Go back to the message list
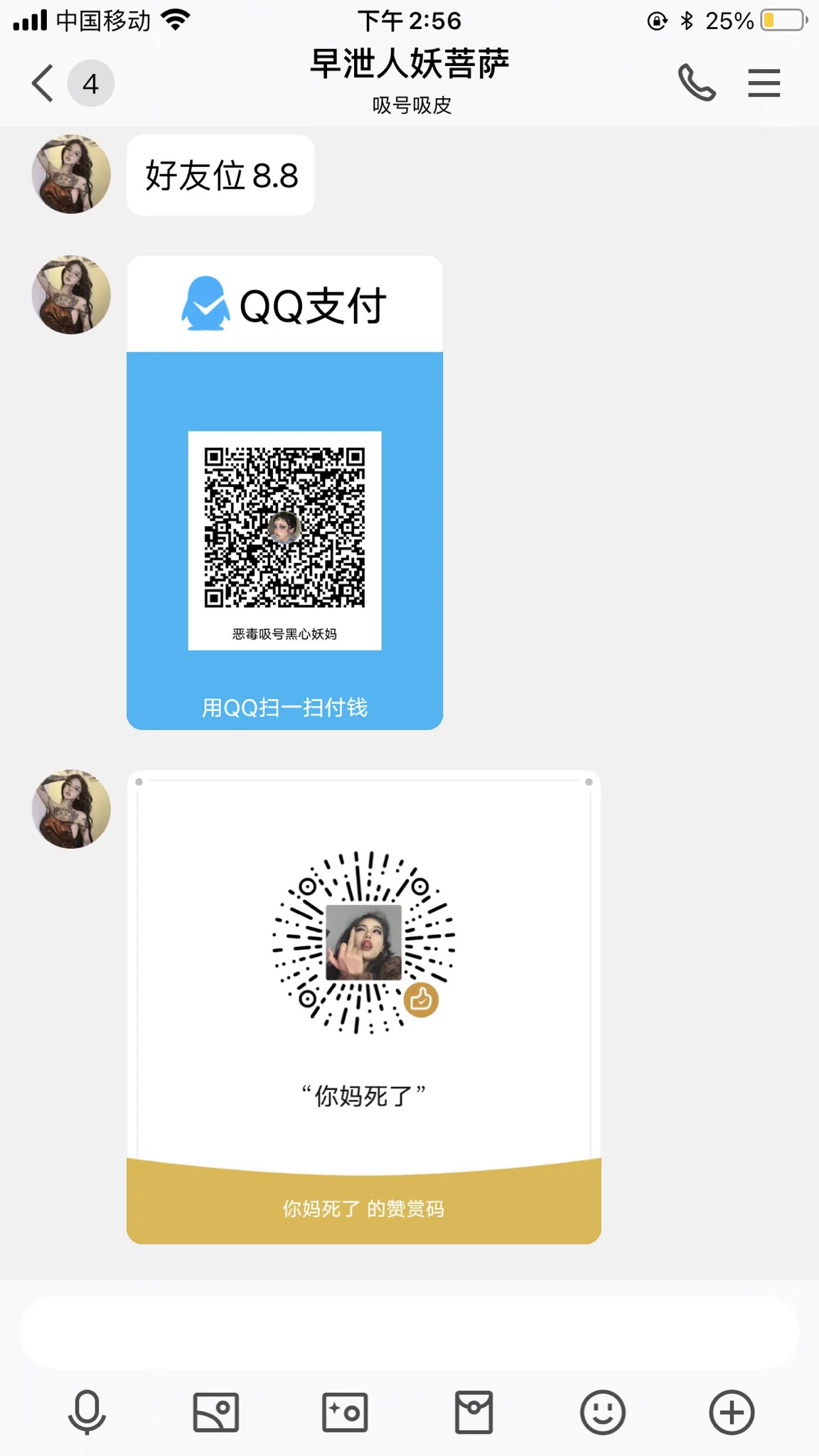Screen dimensions: 819x1456 pos(44,84)
